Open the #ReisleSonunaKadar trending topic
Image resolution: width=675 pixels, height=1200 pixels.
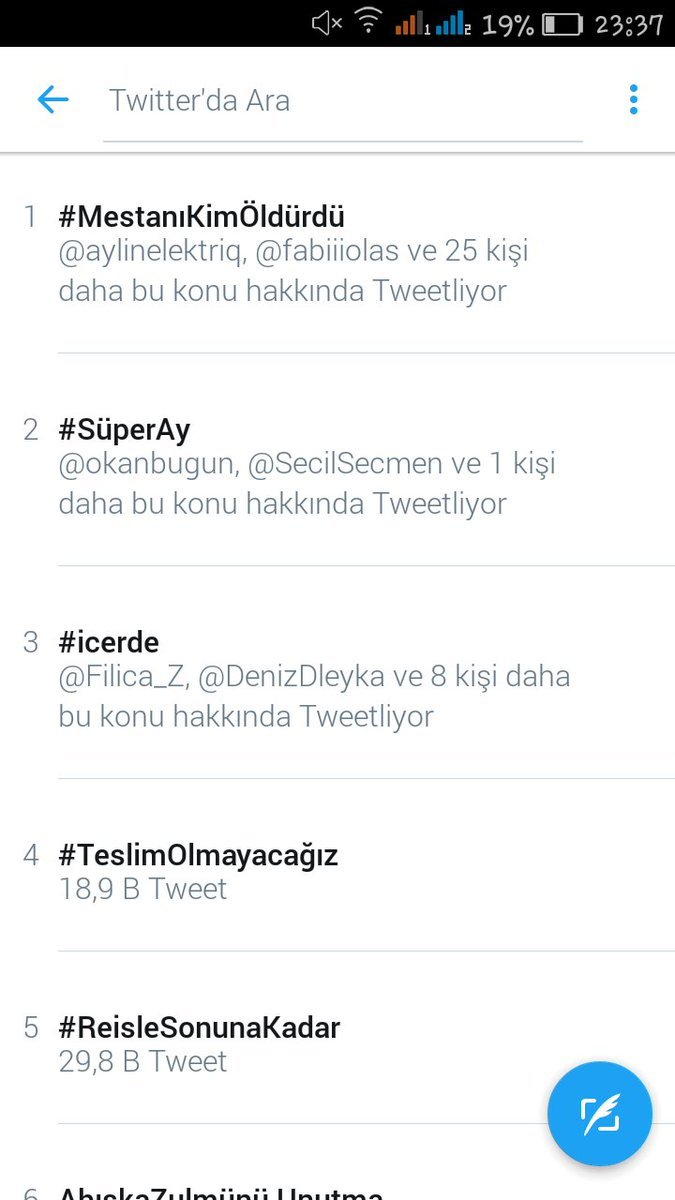199,1027
